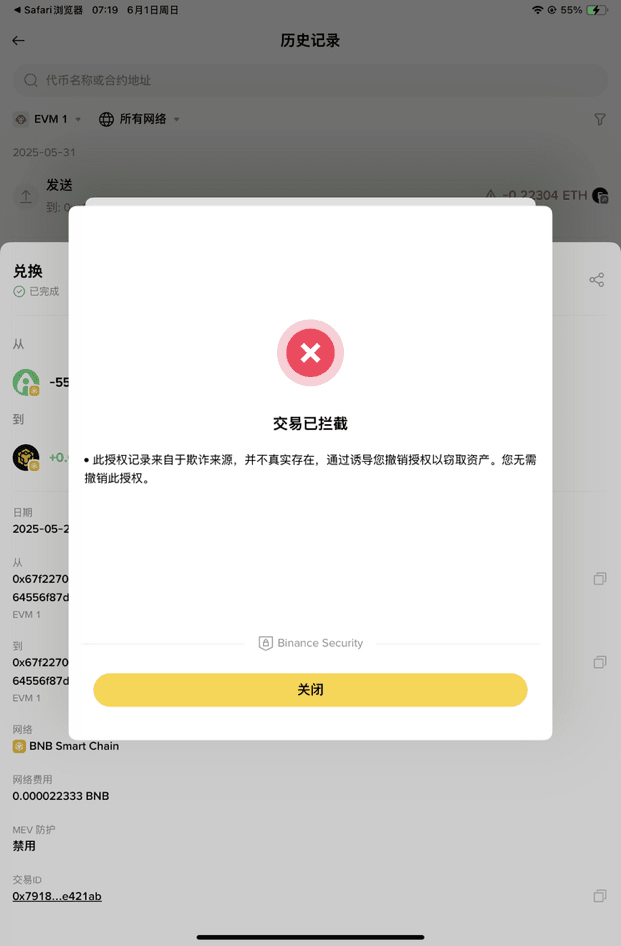Viewport: 621px width, 946px height.
Task: Share the swap details
Action: (x=597, y=280)
